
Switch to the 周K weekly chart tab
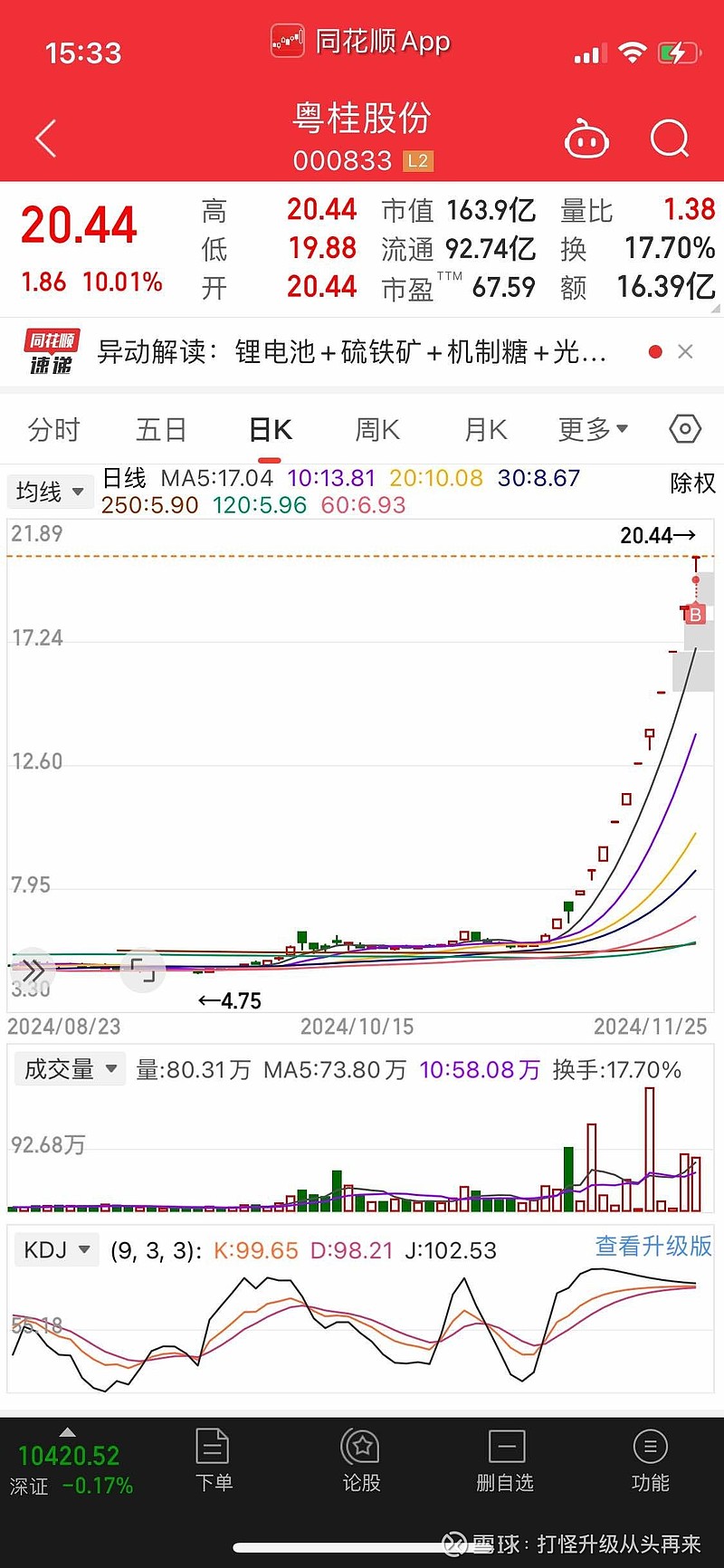[x=376, y=429]
